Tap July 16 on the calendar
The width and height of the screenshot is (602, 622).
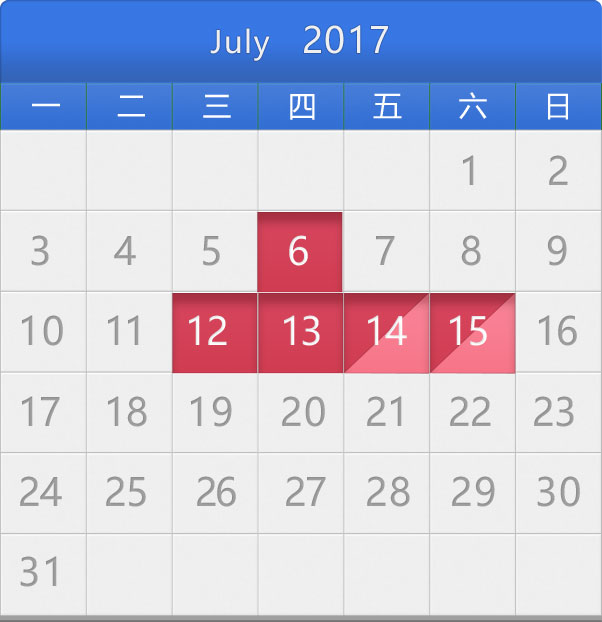click(x=558, y=332)
